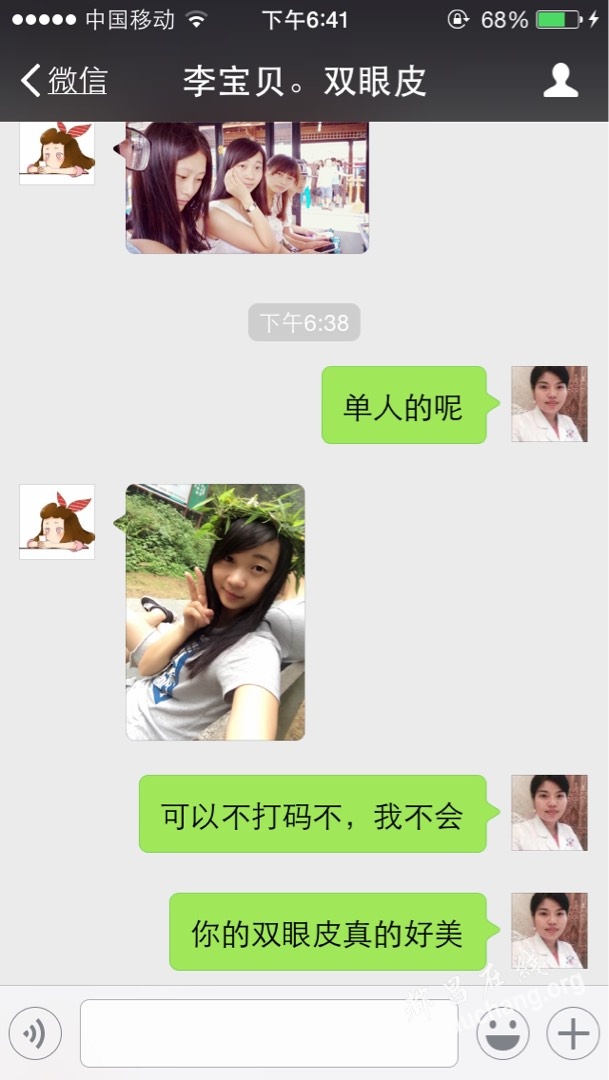Open the chat info profile icon
Image resolution: width=609 pixels, height=1080 pixels.
(x=560, y=81)
